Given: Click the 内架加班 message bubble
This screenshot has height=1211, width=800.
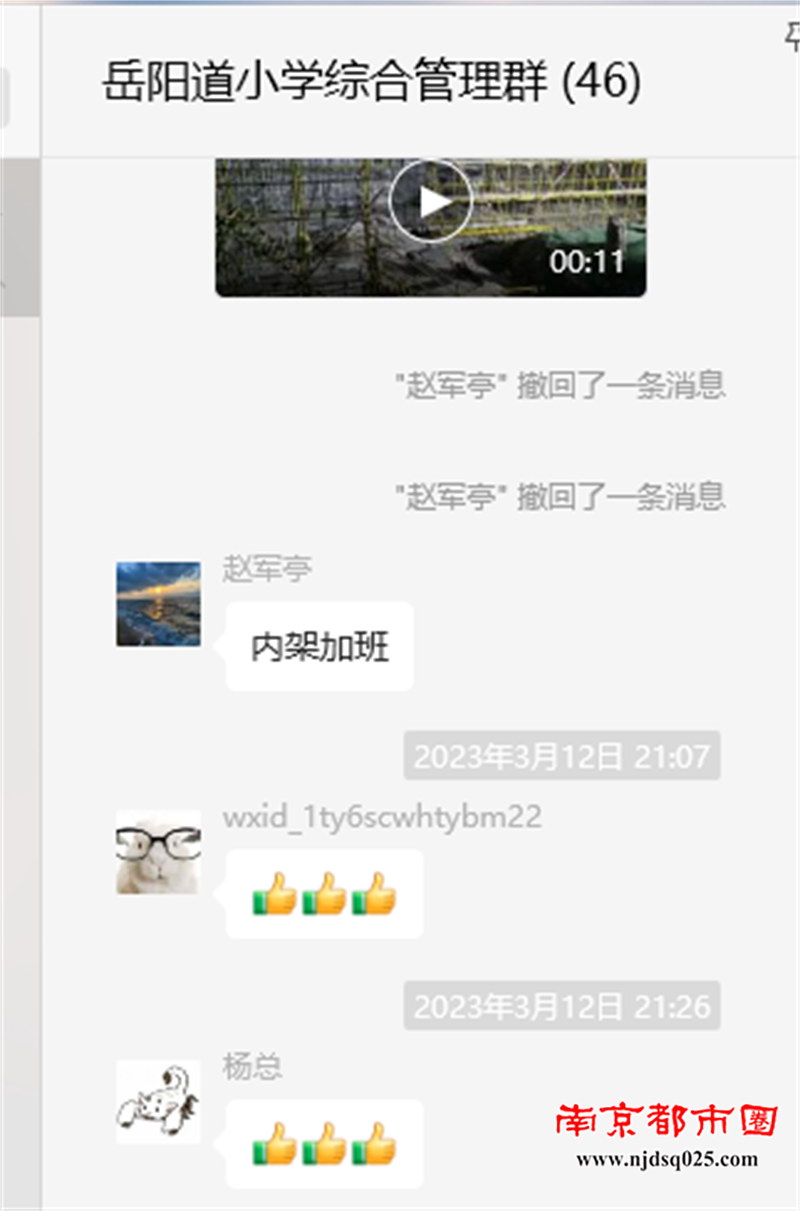Looking at the screenshot, I should coord(320,646).
